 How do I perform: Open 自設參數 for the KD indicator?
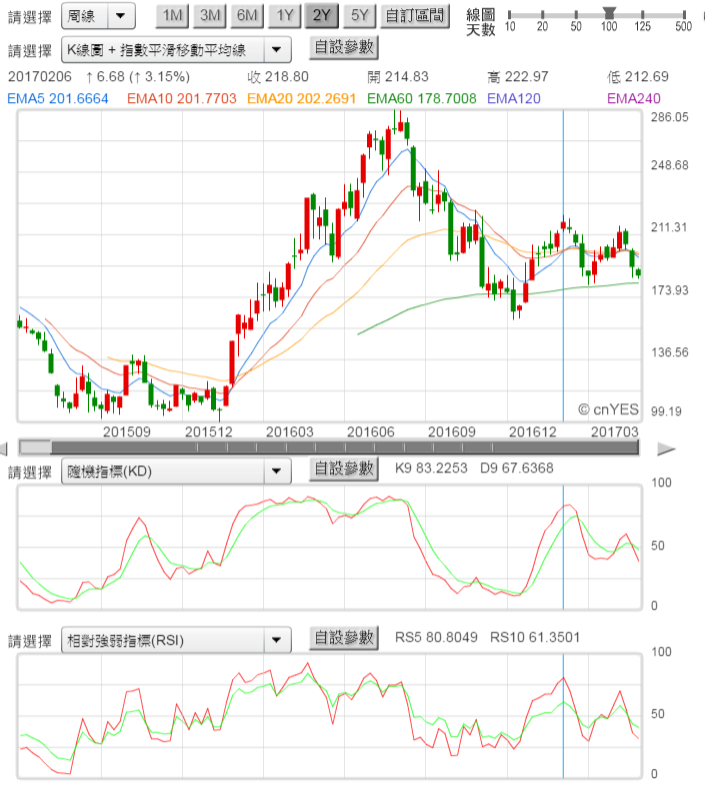point(343,469)
